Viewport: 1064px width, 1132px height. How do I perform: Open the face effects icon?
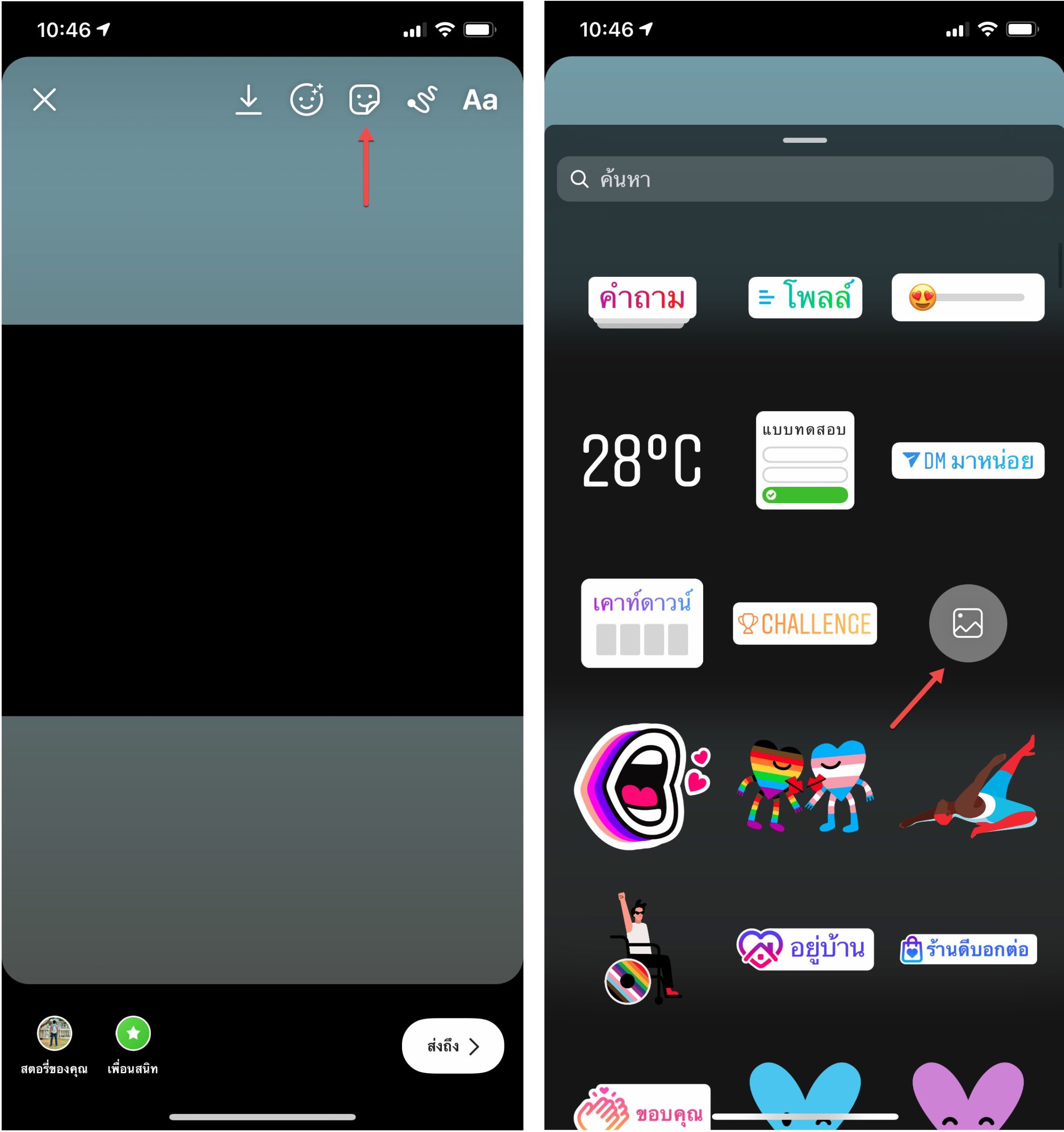[x=306, y=99]
